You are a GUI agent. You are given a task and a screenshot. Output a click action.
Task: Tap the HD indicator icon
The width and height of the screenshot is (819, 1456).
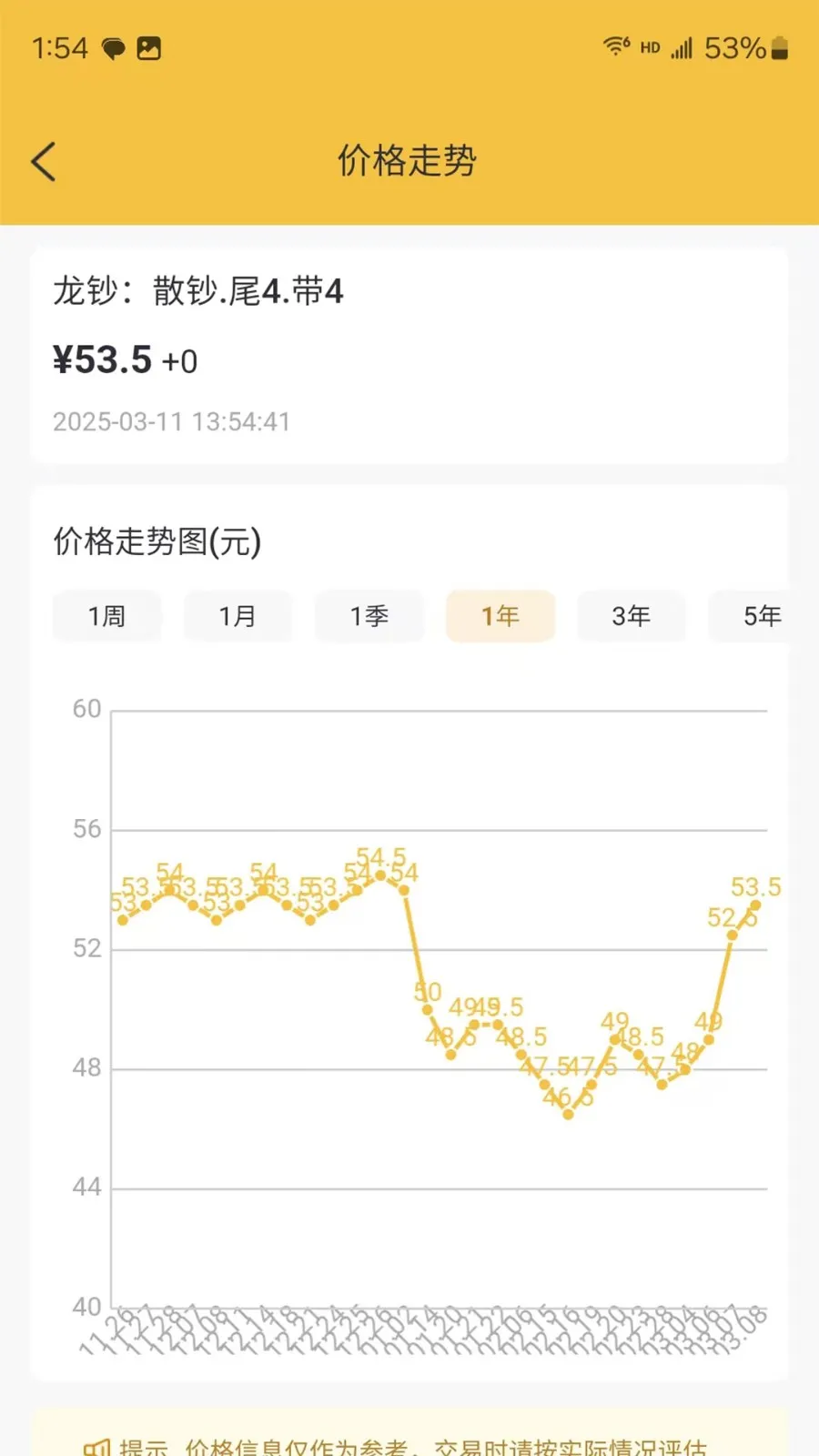point(648,47)
